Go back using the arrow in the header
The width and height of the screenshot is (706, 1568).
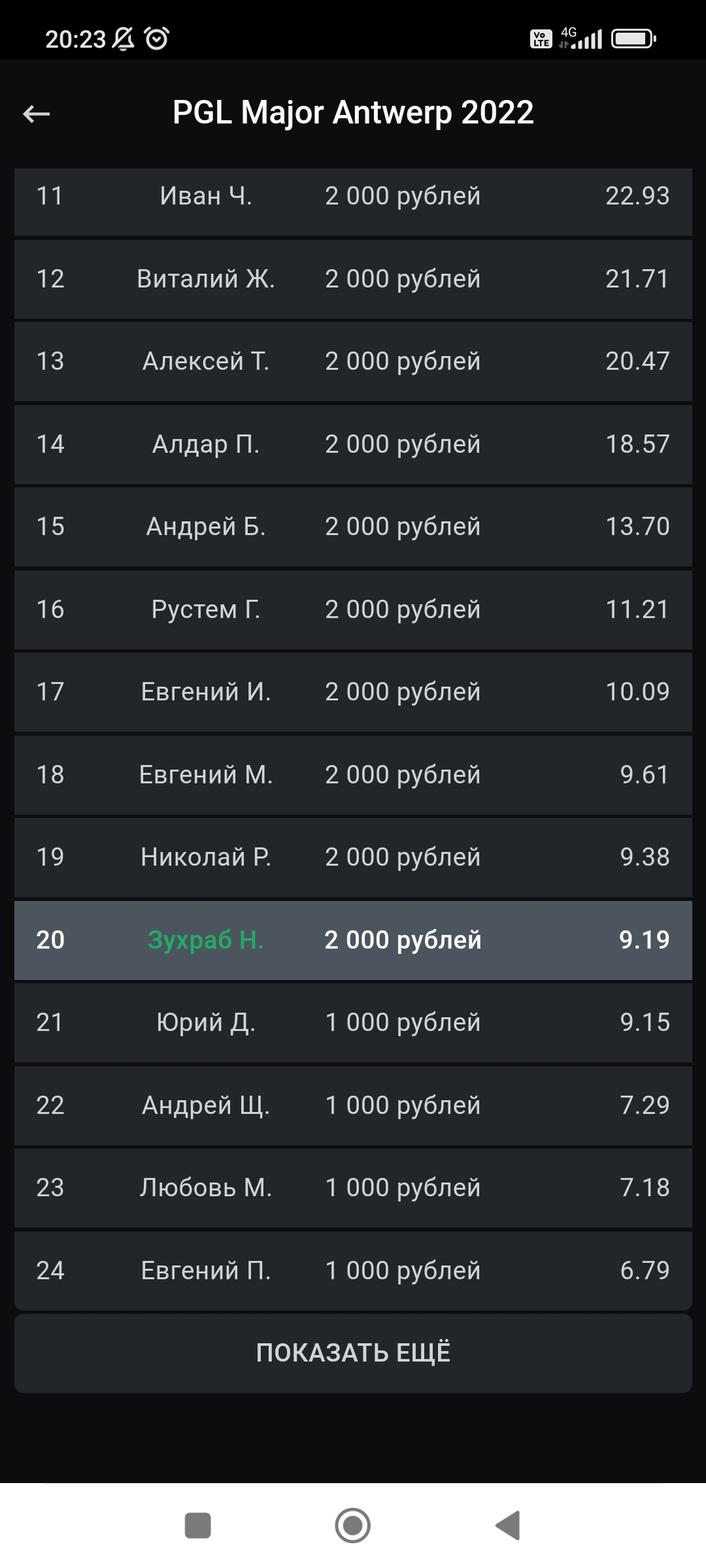[x=36, y=114]
